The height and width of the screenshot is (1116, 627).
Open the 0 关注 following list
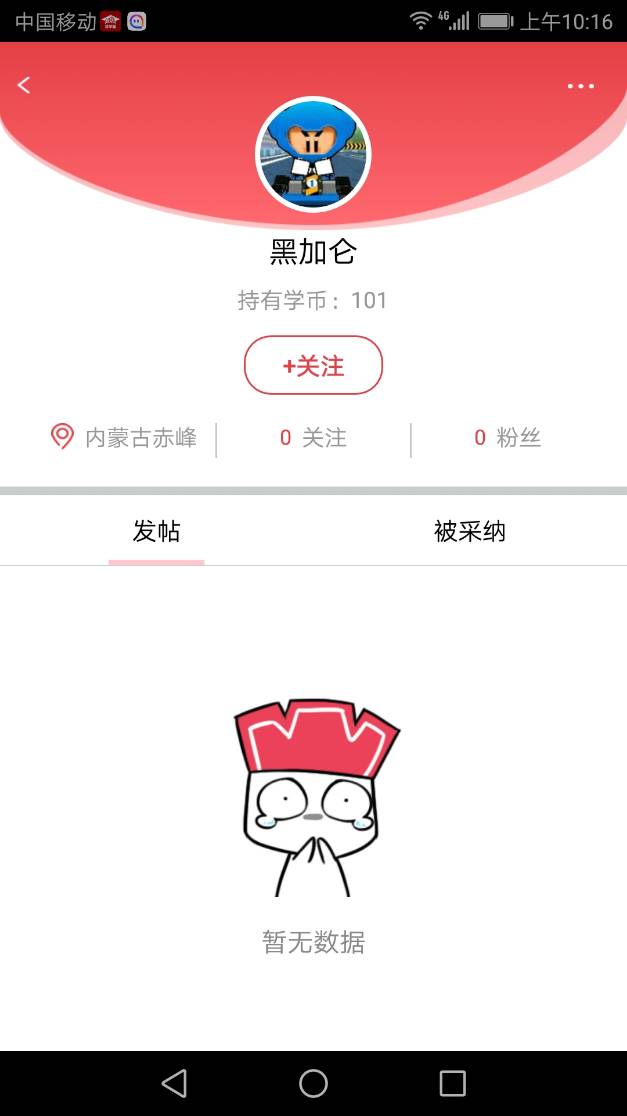tap(313, 438)
